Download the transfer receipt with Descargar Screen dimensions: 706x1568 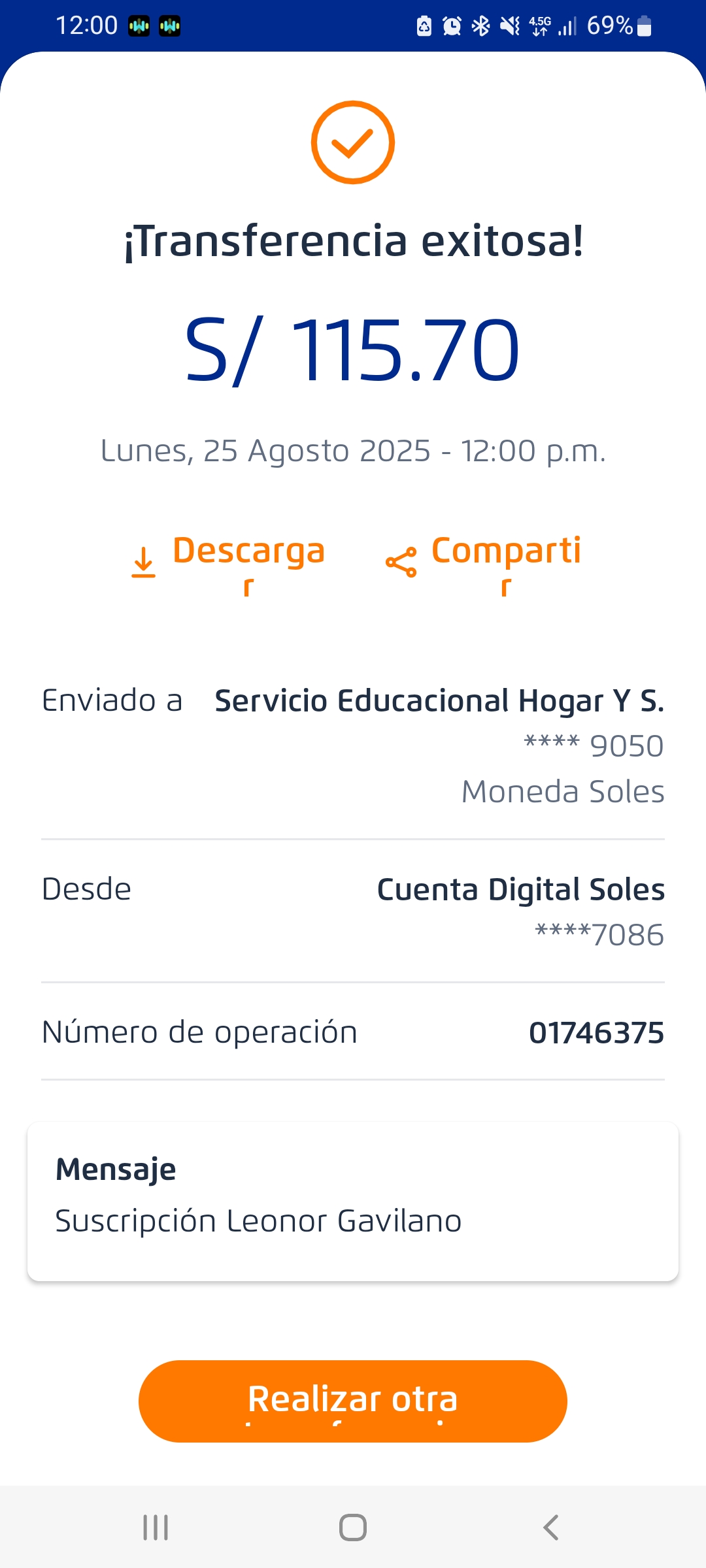coord(229,563)
